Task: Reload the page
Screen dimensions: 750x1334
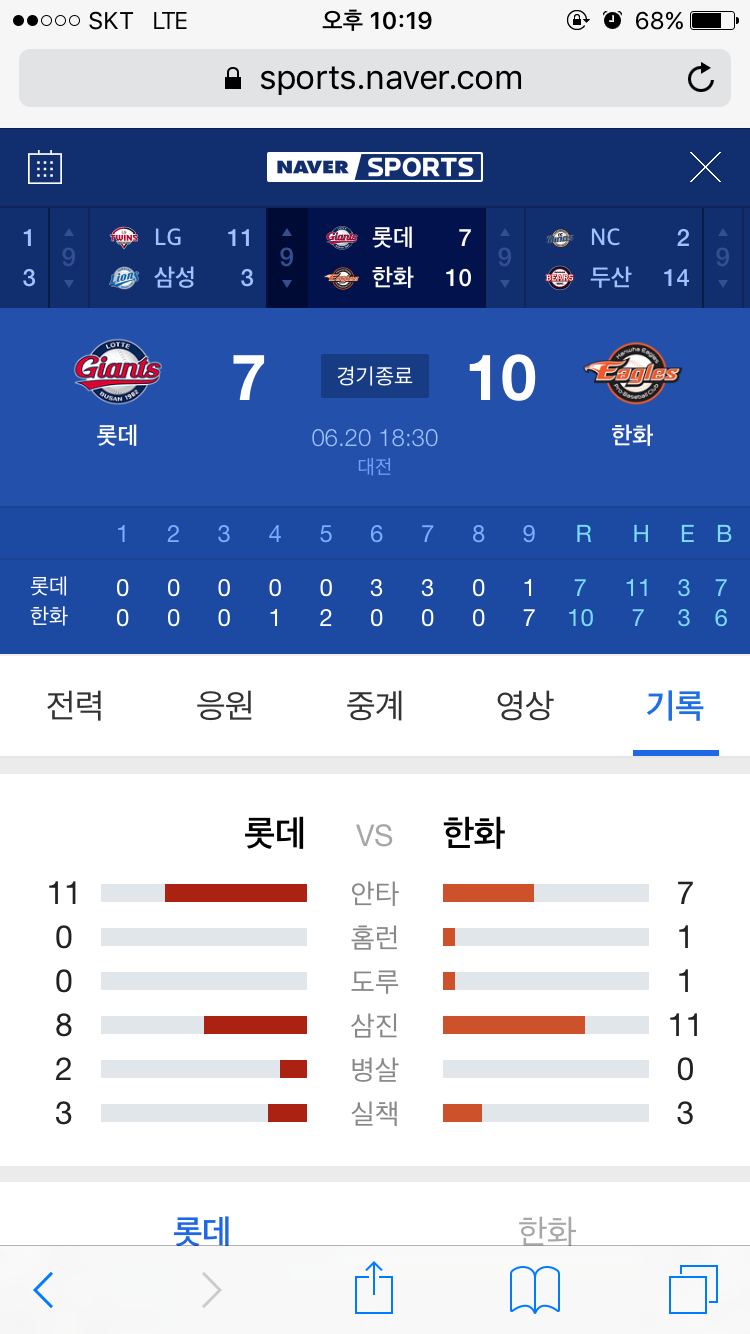Action: point(701,78)
